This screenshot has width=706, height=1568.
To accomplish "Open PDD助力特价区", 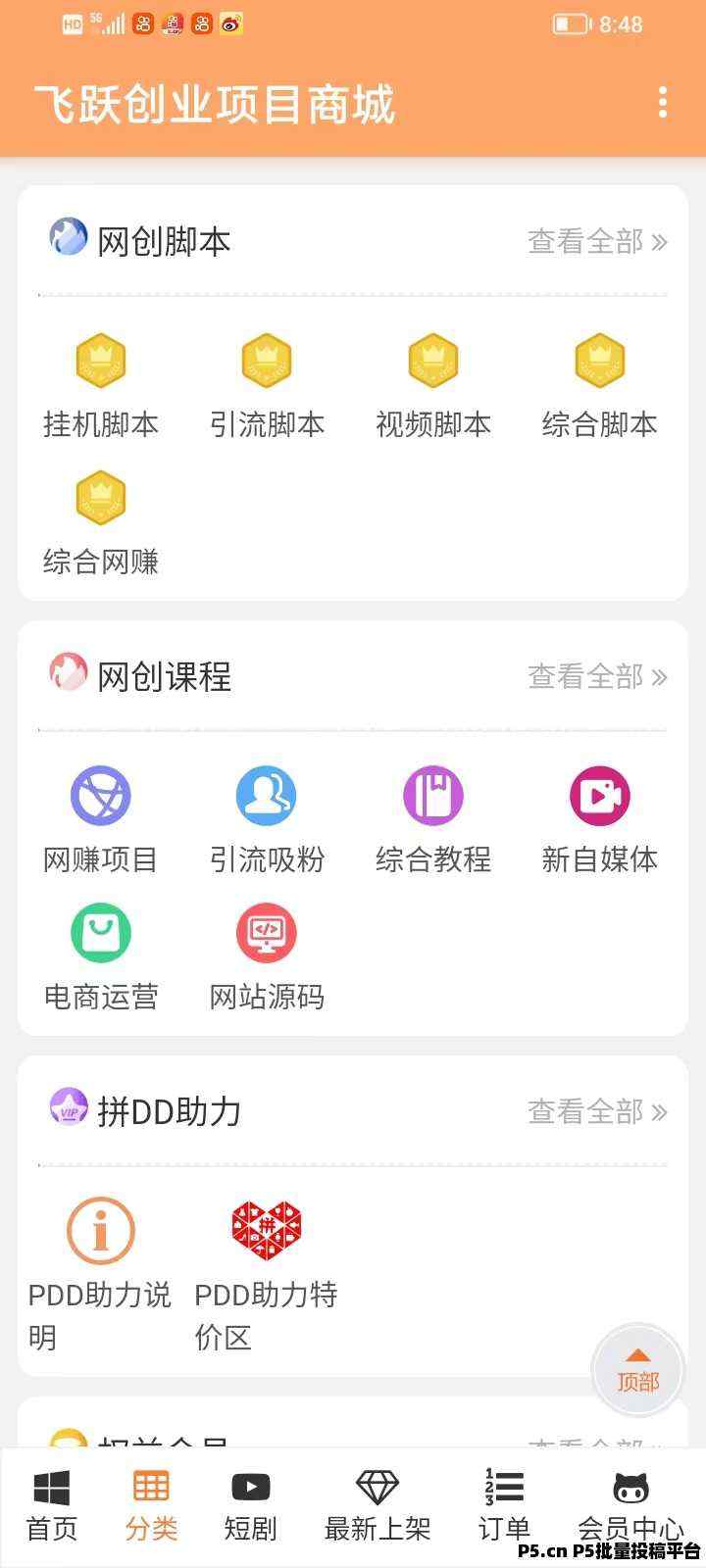I will [x=266, y=1276].
